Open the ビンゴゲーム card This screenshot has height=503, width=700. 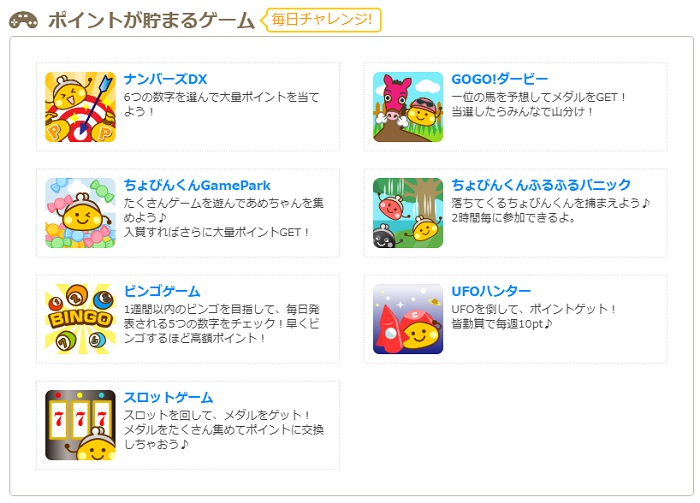pos(162,291)
